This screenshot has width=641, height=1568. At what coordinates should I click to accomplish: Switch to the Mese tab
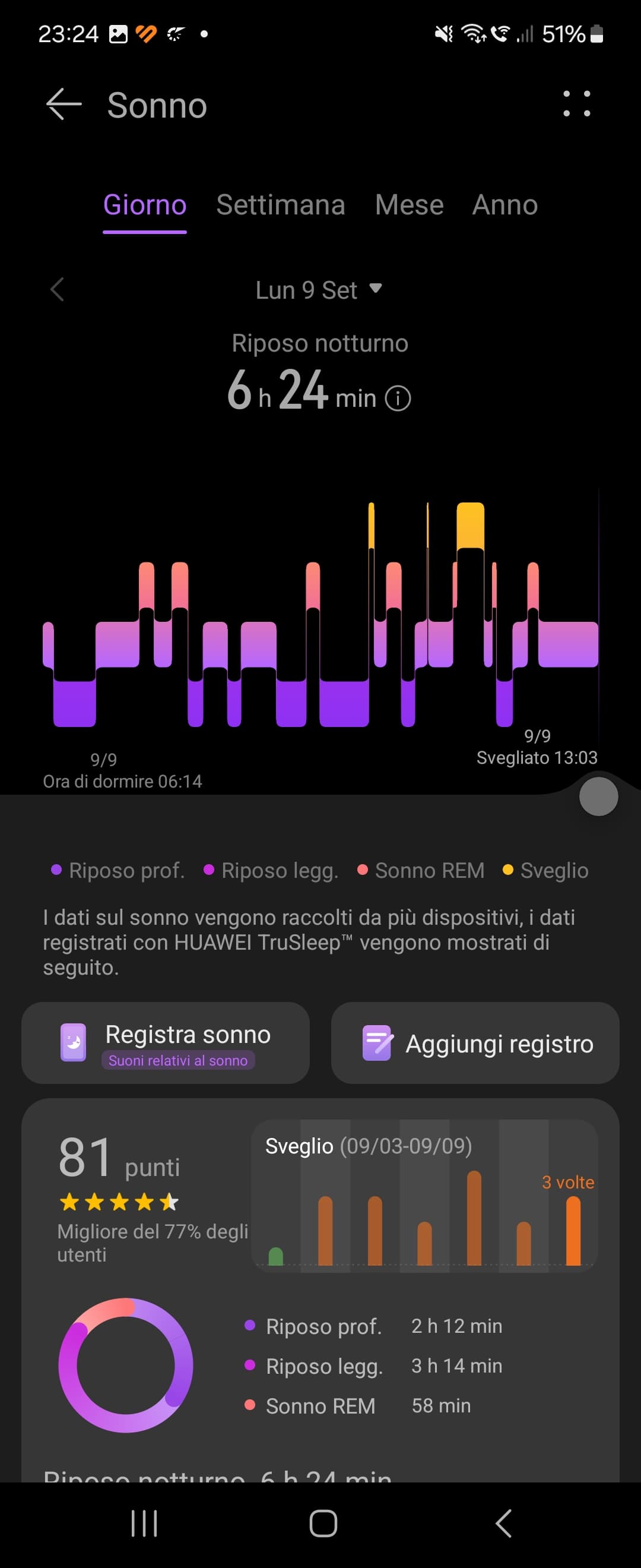[409, 205]
